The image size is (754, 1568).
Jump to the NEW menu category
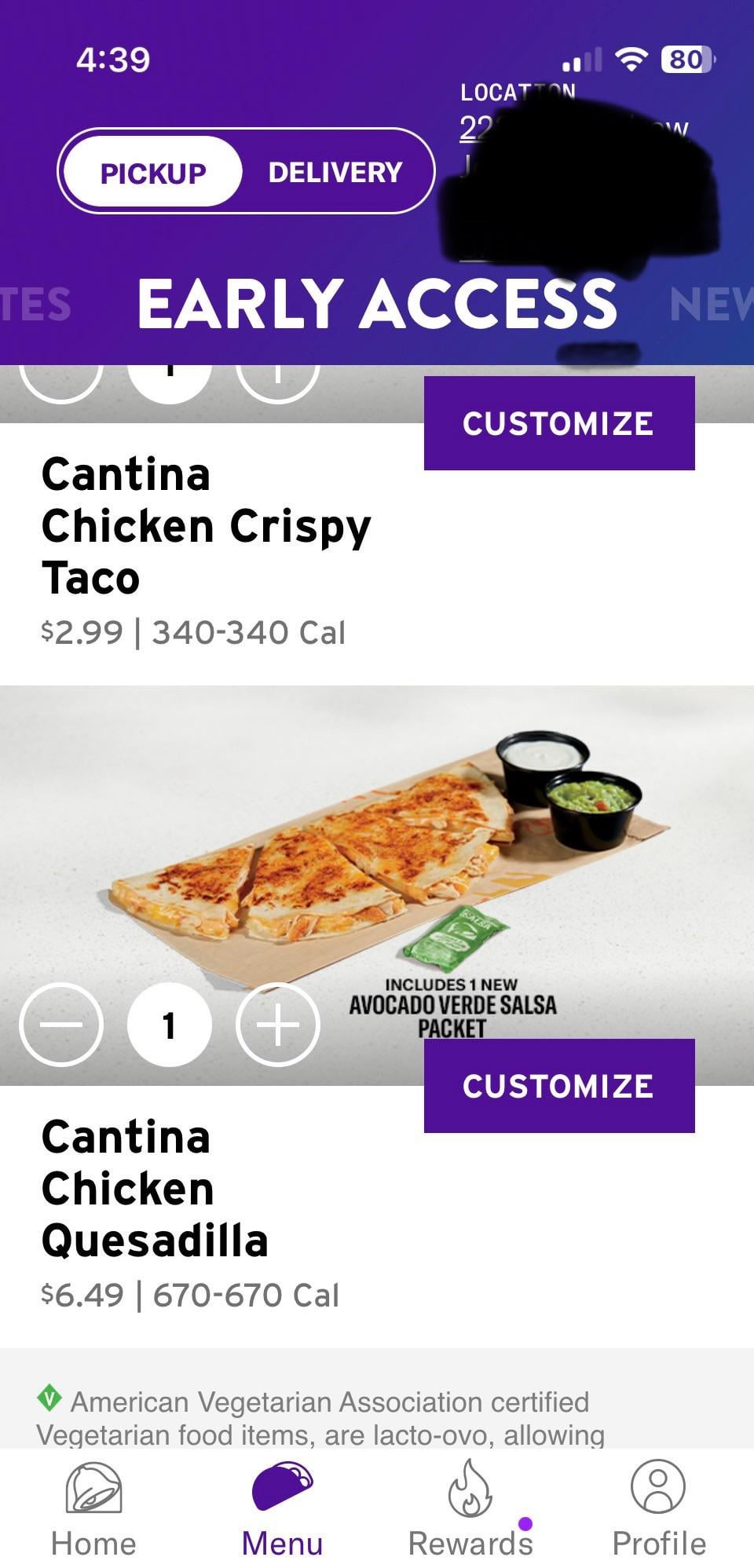tap(711, 305)
